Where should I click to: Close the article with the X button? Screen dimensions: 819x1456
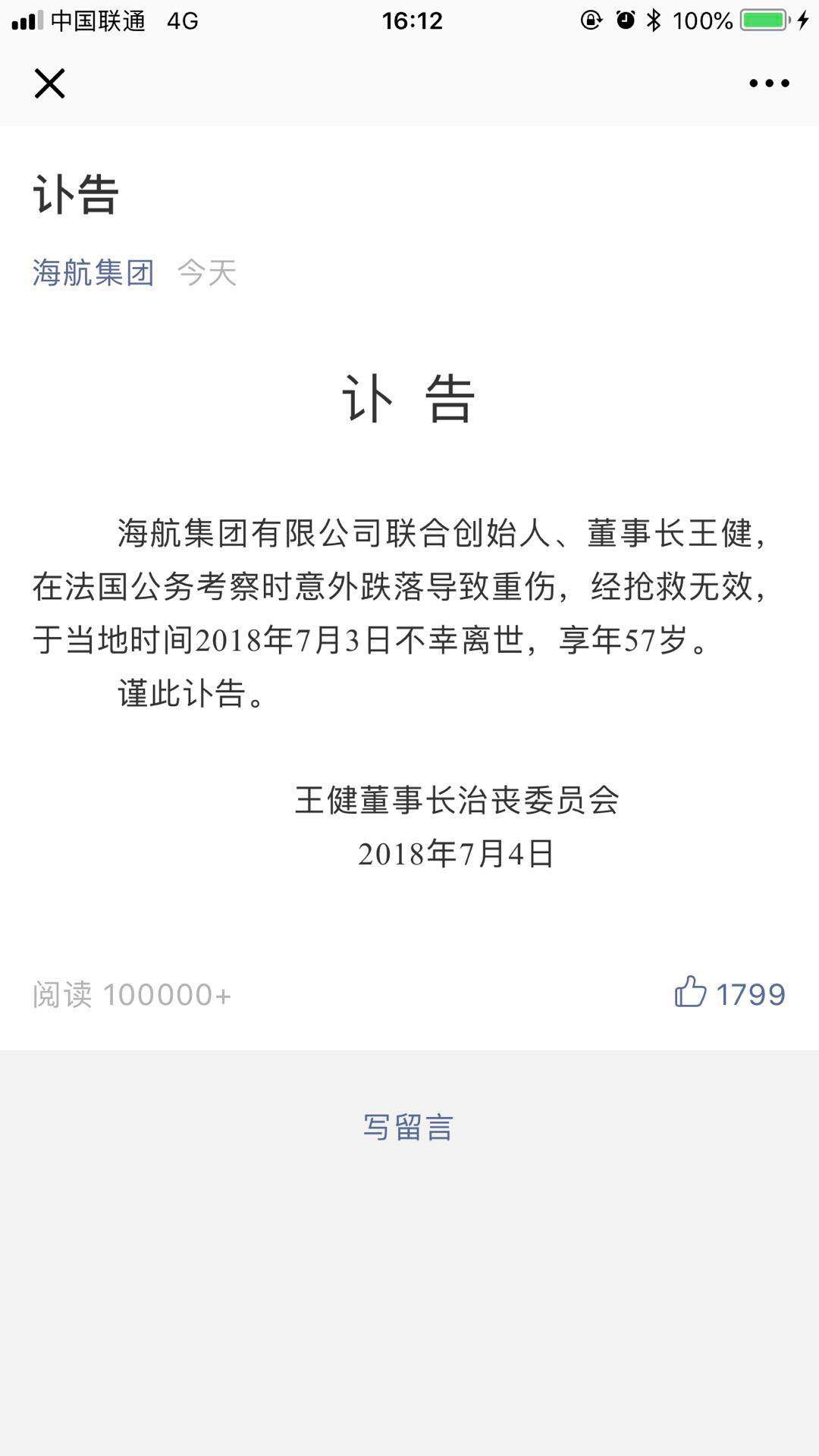point(50,83)
